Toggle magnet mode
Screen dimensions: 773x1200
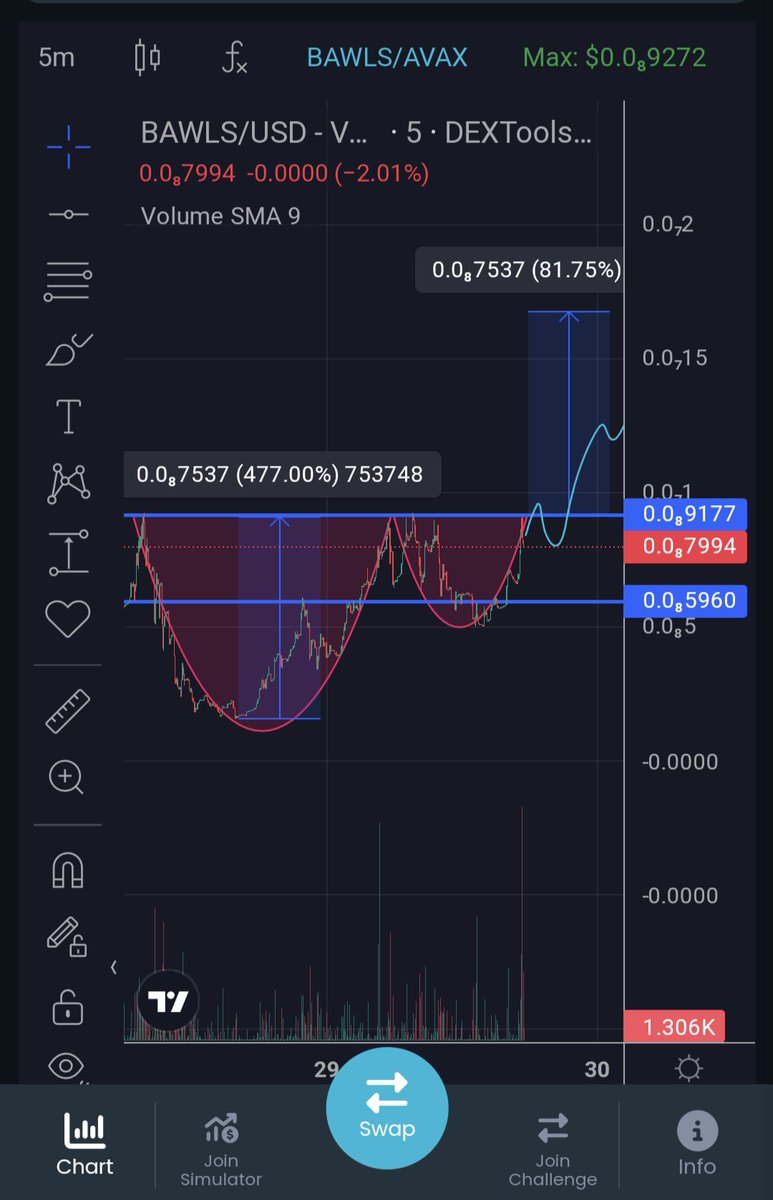click(68, 869)
